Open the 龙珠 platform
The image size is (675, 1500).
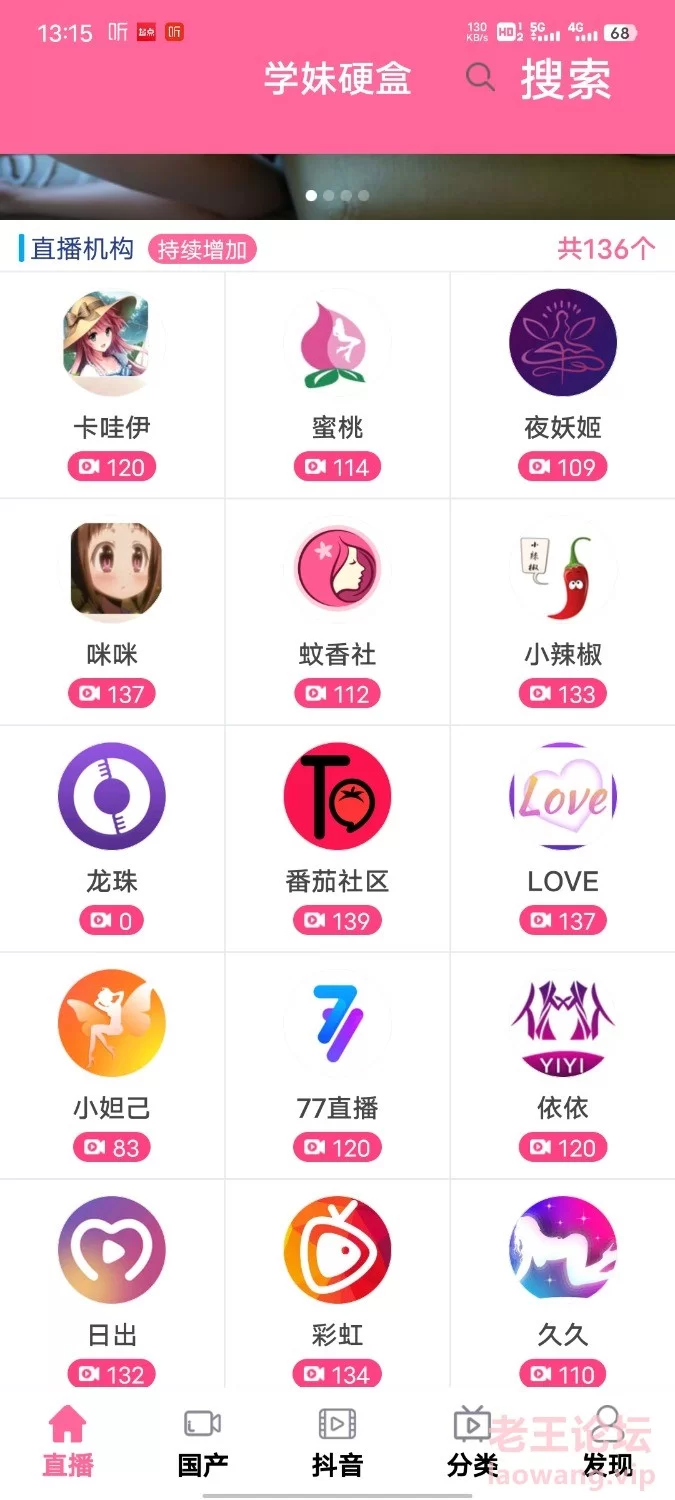[x=112, y=839]
